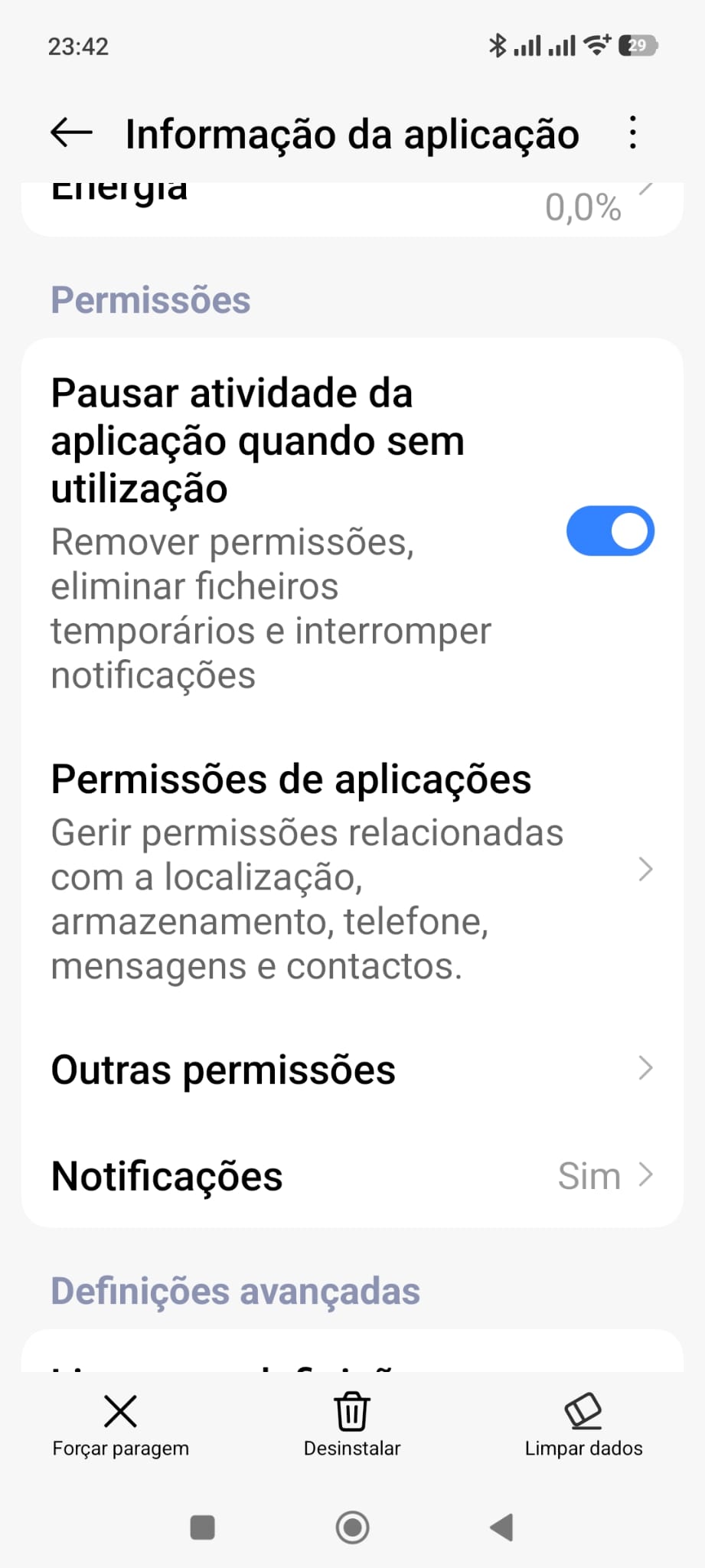The image size is (705, 1568).
Task: Select the Permissões section header
Action: (150, 299)
